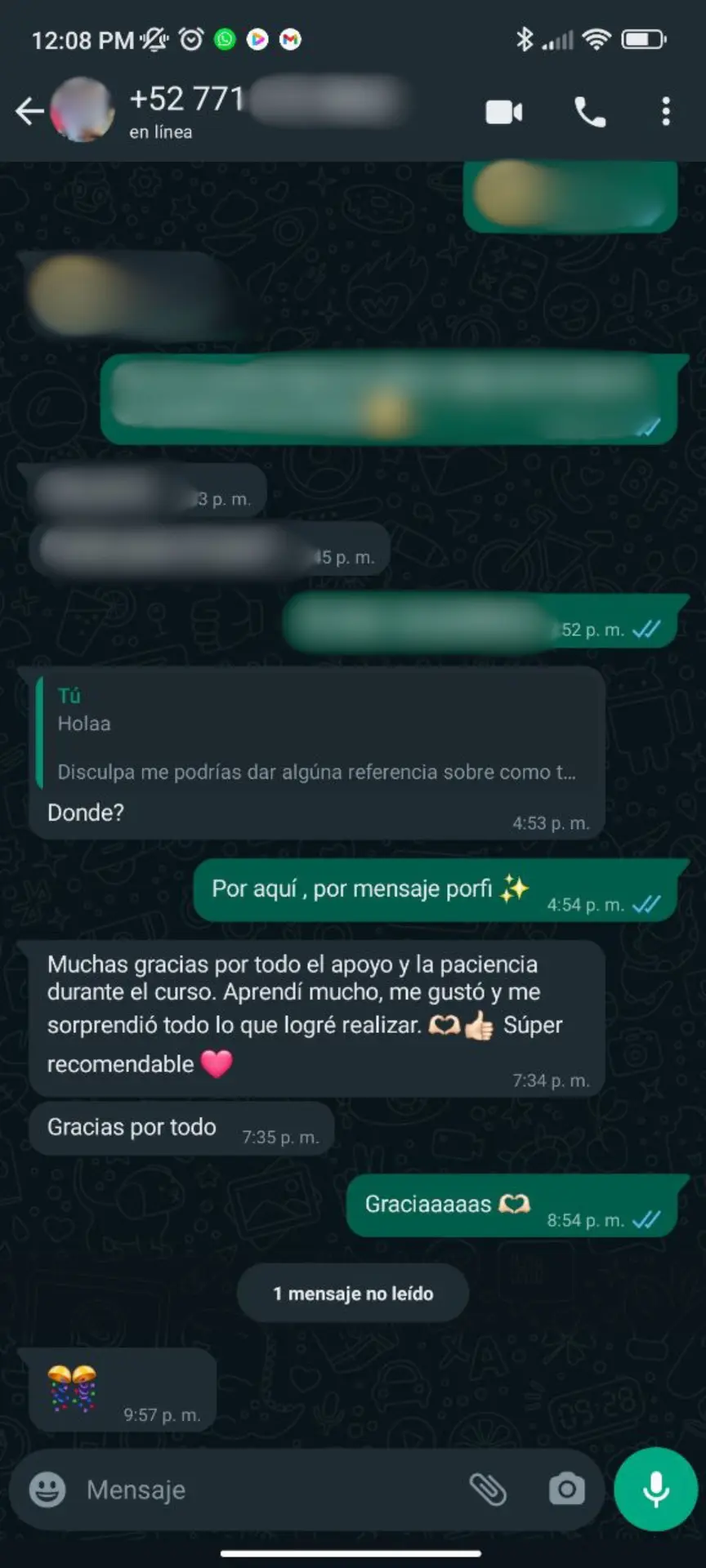
Task: Start a voice call
Action: click(590, 112)
